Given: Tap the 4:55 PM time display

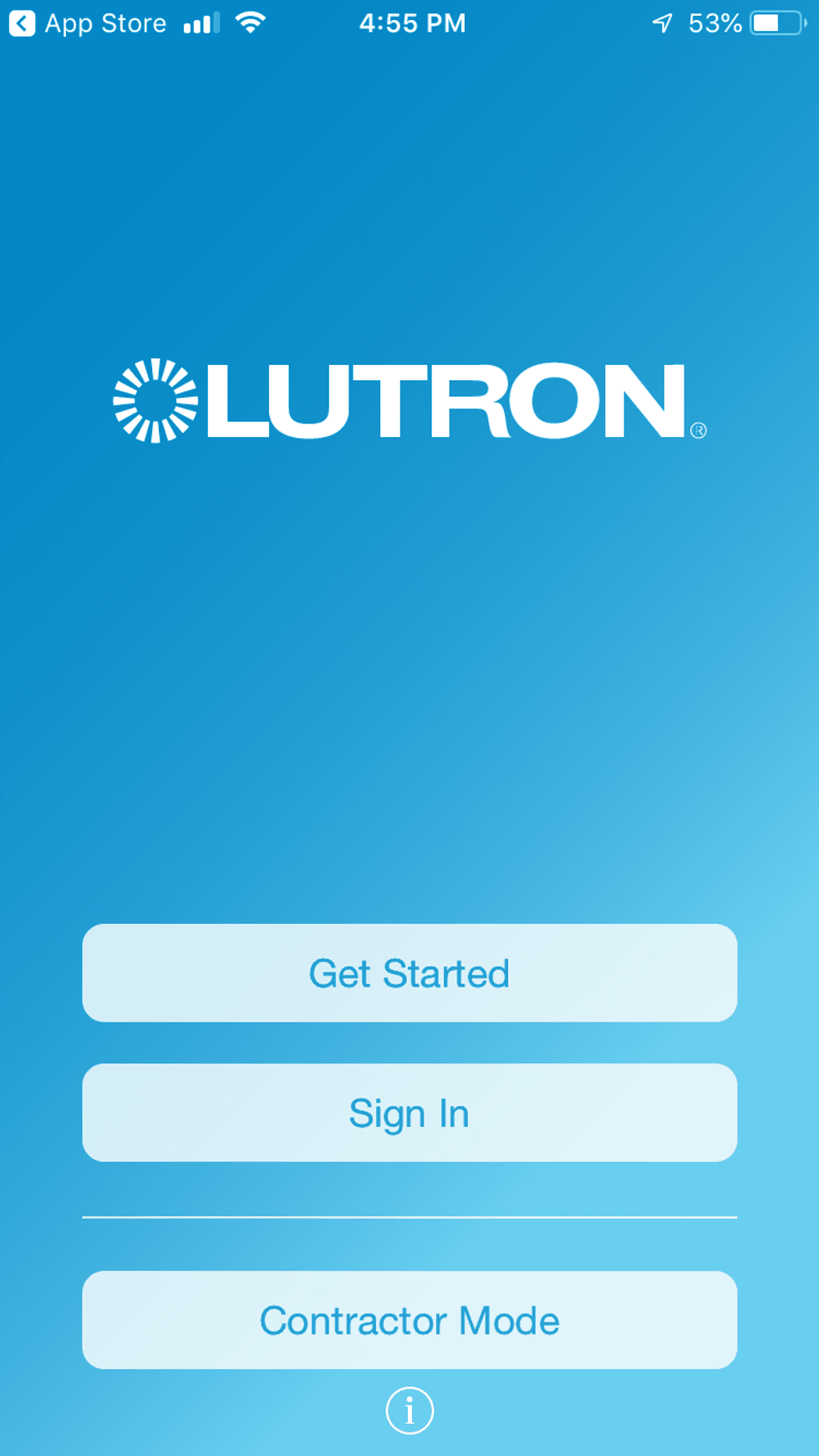Looking at the screenshot, I should tap(413, 23).
